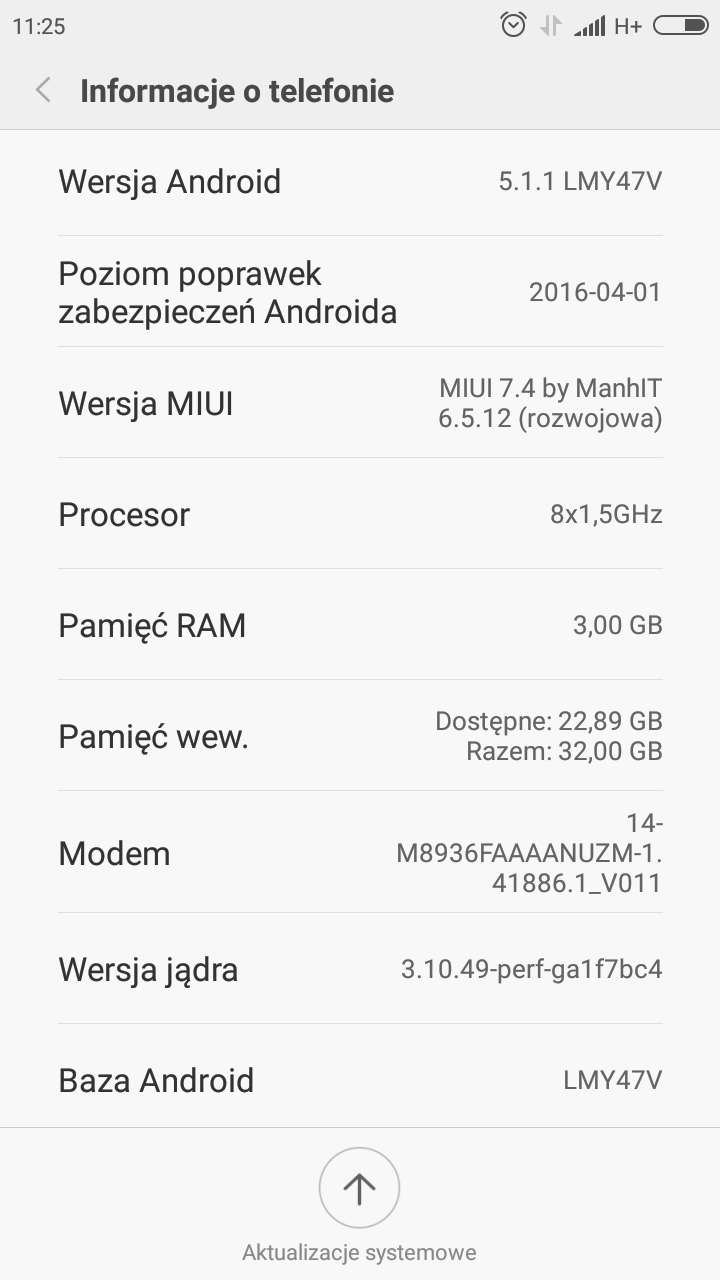Open the Pamięć wew. row
The image size is (720, 1280).
coord(360,736)
